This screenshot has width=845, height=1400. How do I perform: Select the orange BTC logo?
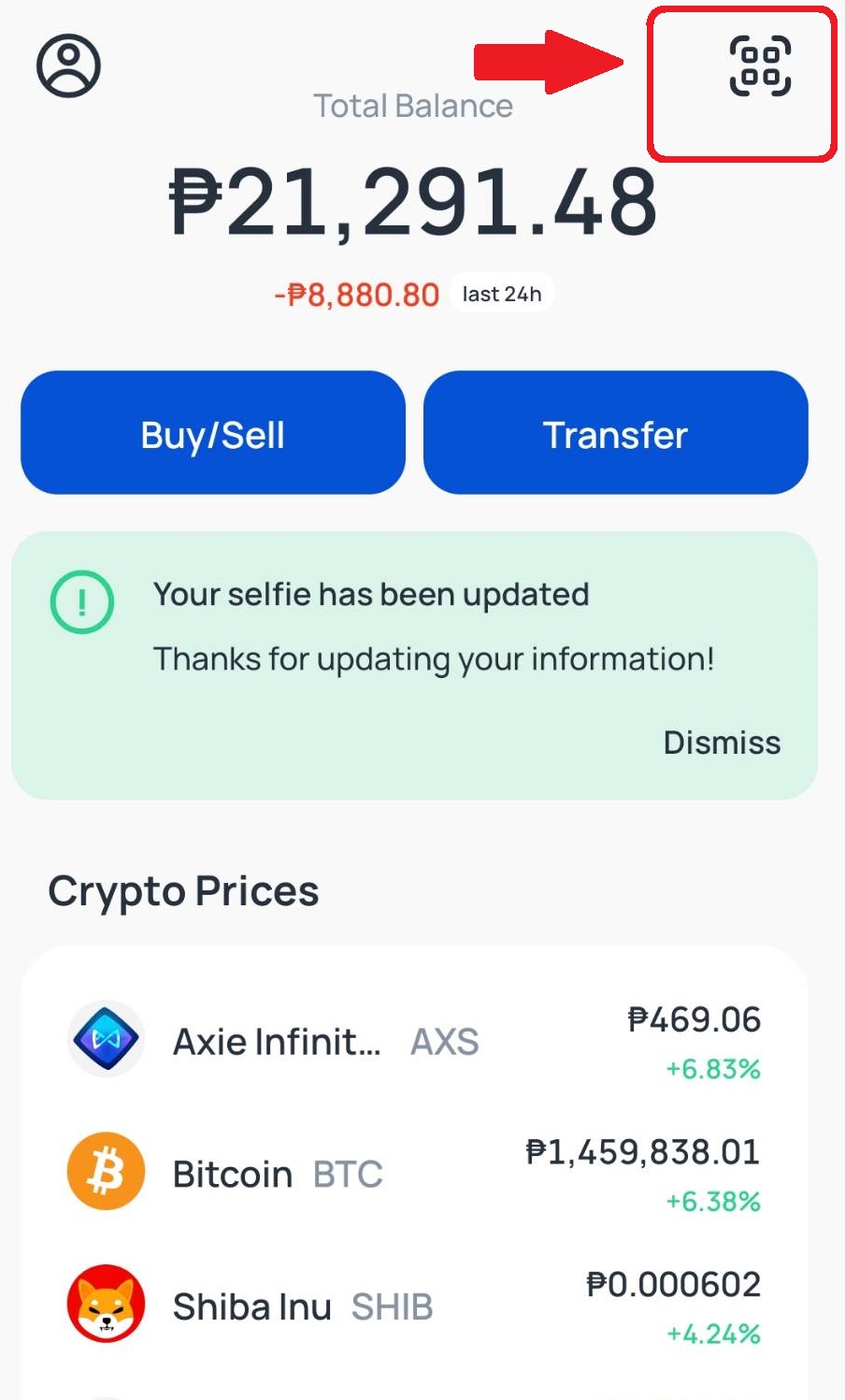point(105,1170)
